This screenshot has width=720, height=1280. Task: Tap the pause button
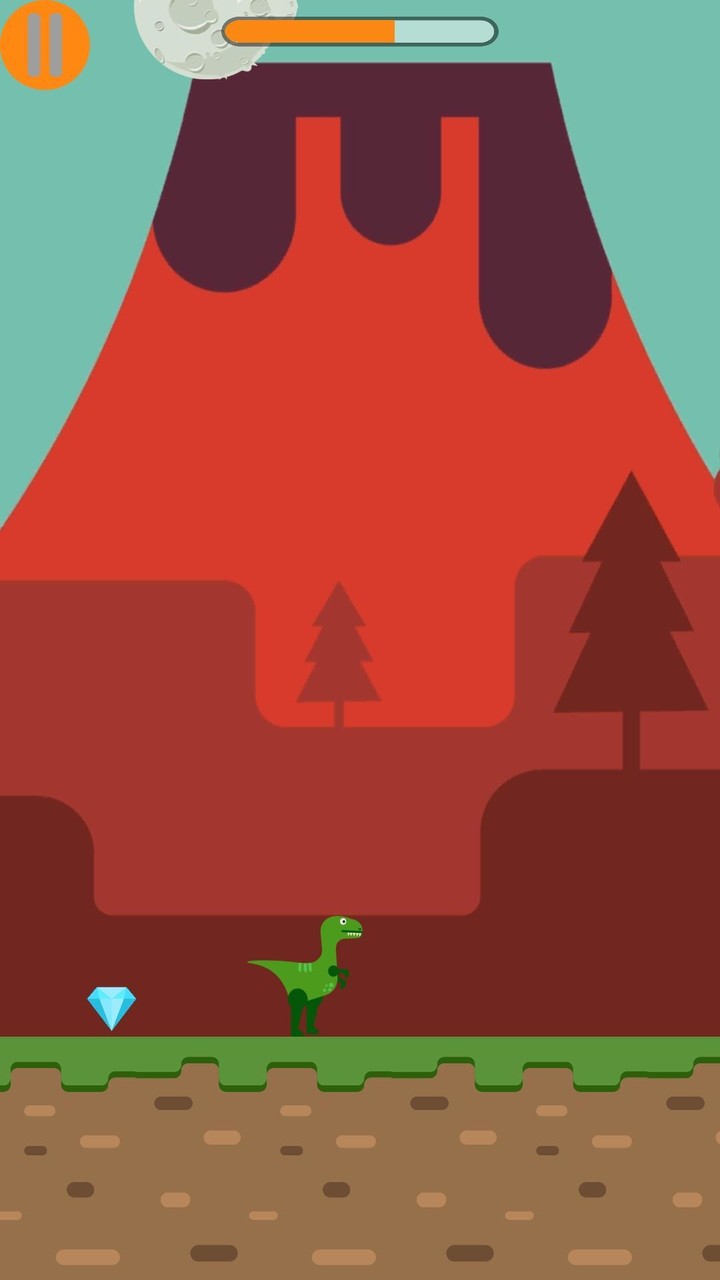[44, 44]
